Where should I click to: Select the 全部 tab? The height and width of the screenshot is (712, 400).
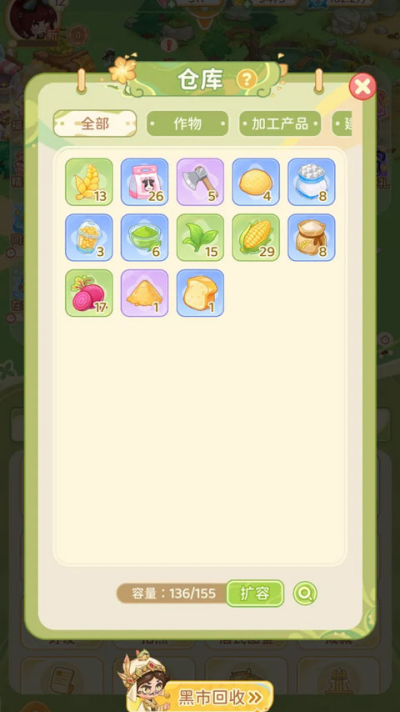coord(95,124)
